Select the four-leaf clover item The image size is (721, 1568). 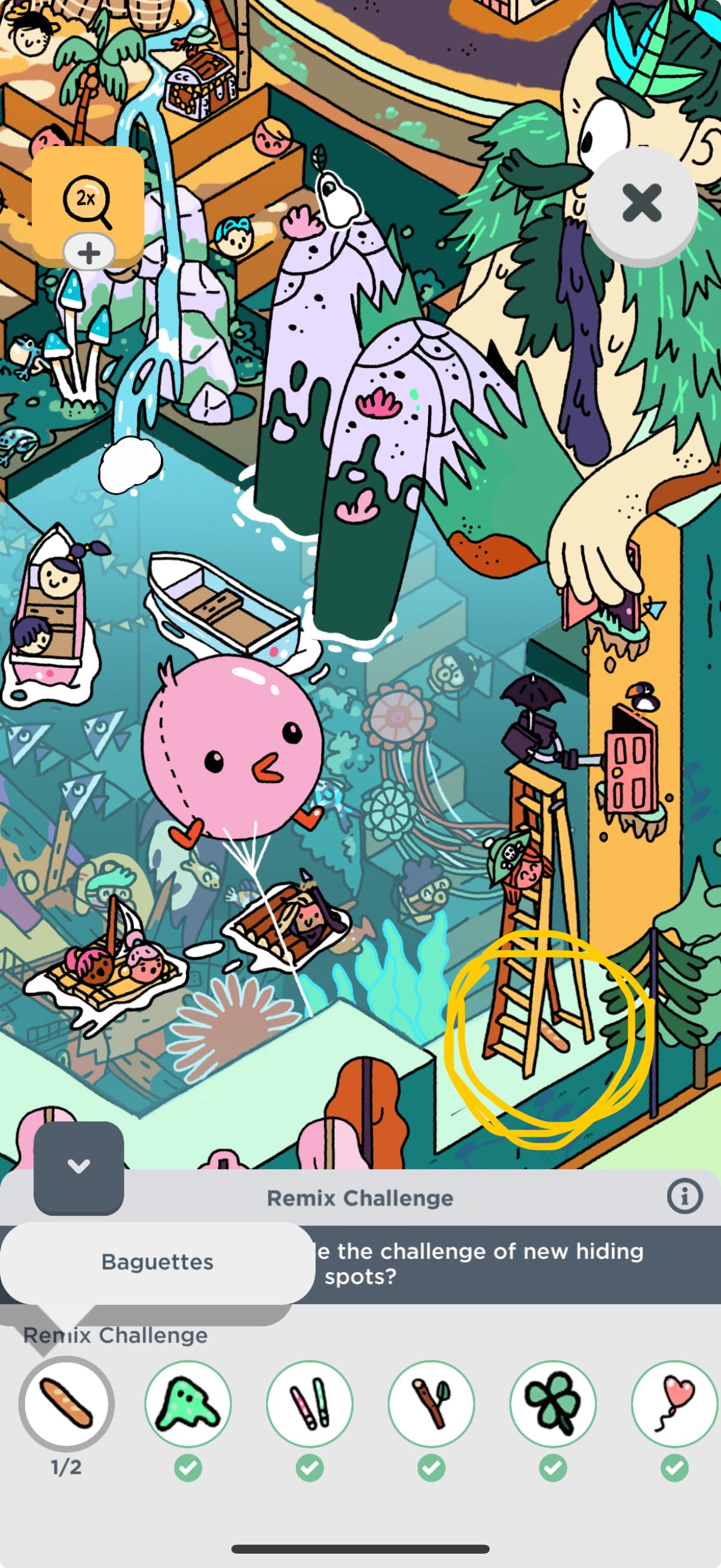(553, 1402)
